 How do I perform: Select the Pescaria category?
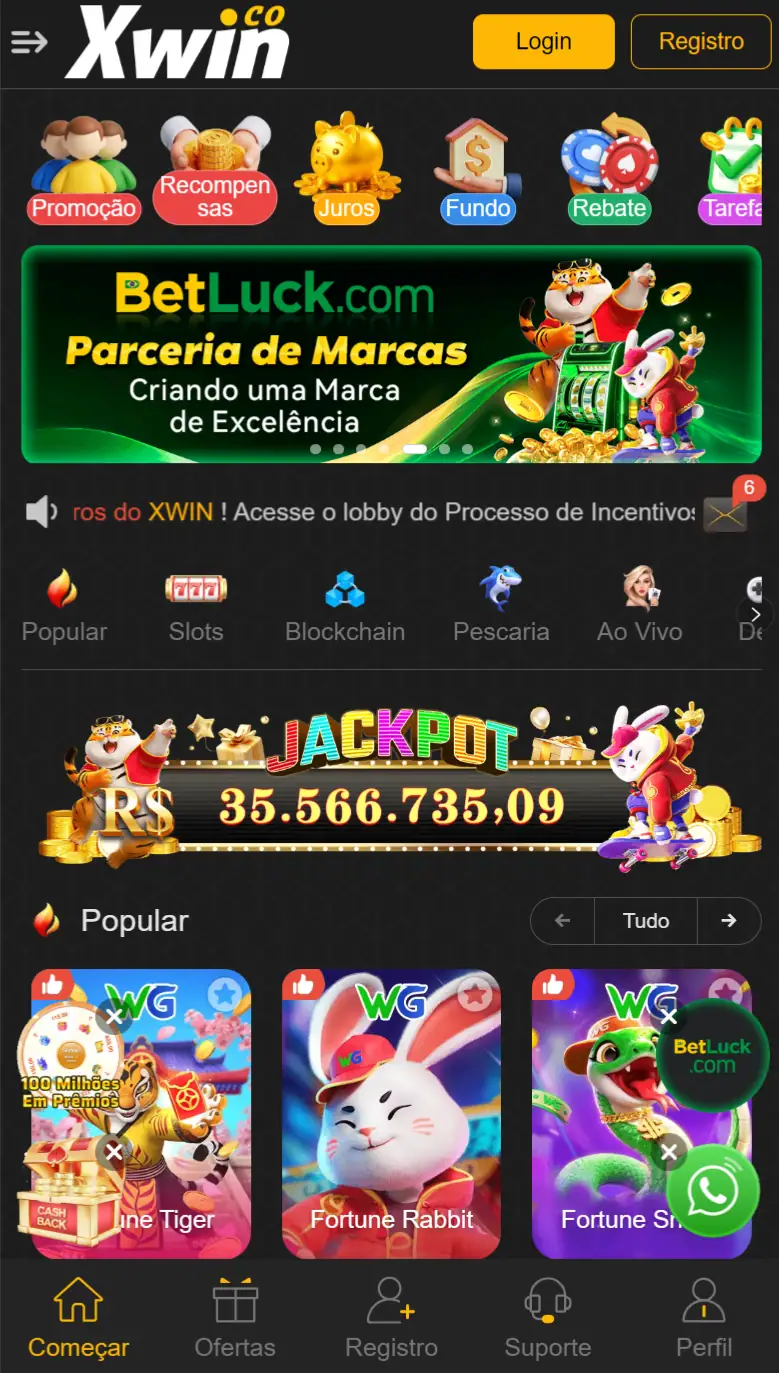(501, 606)
